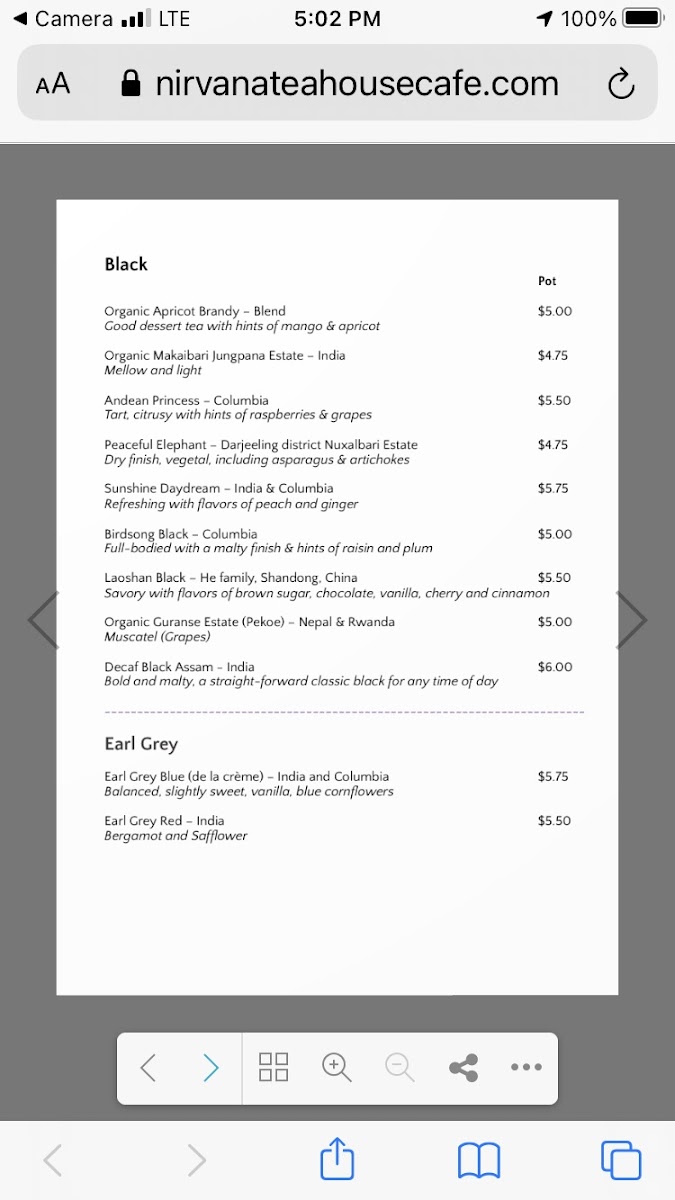Image resolution: width=675 pixels, height=1200 pixels.
Task: Reload the current web page
Action: [621, 84]
